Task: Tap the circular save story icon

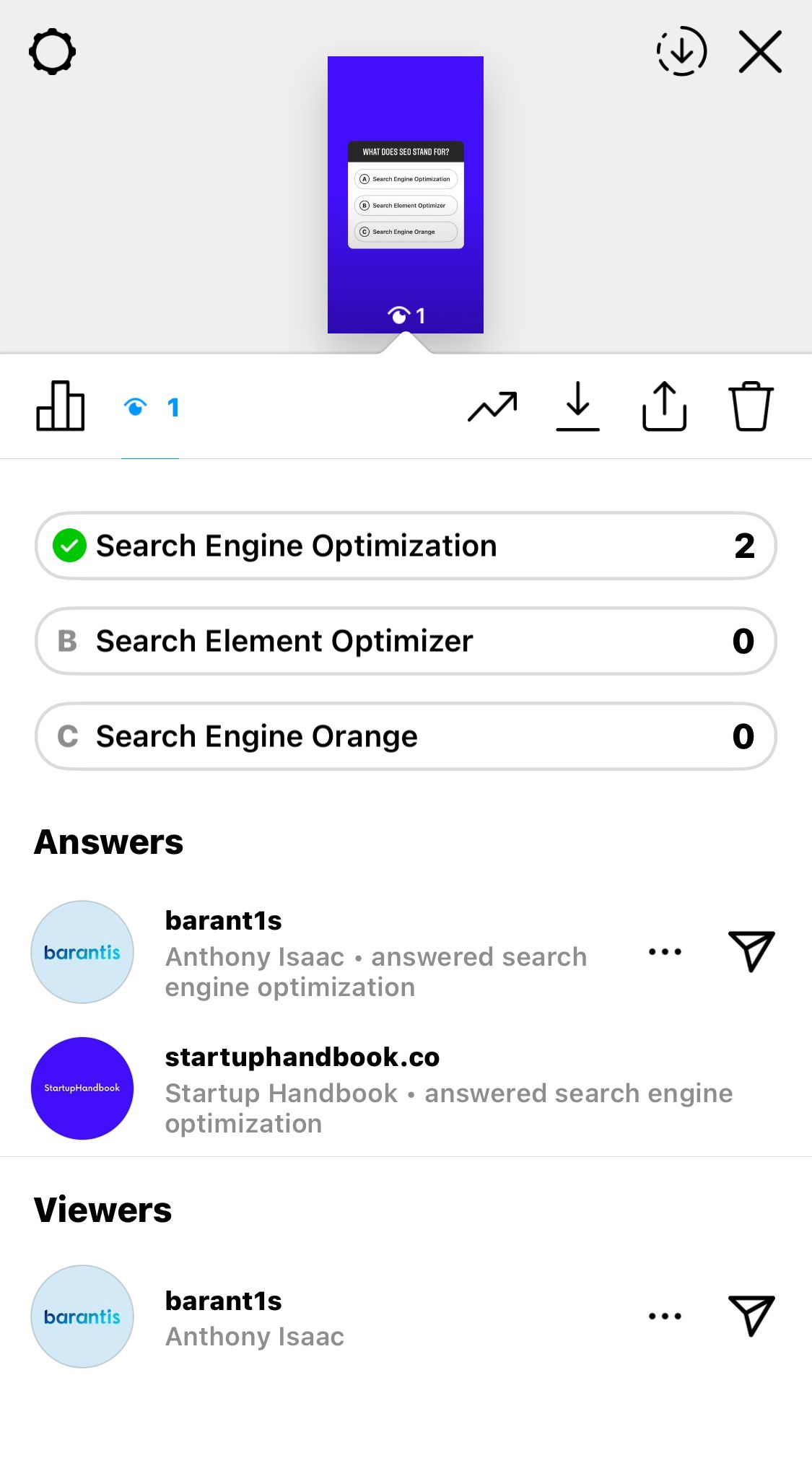Action: pos(681,51)
